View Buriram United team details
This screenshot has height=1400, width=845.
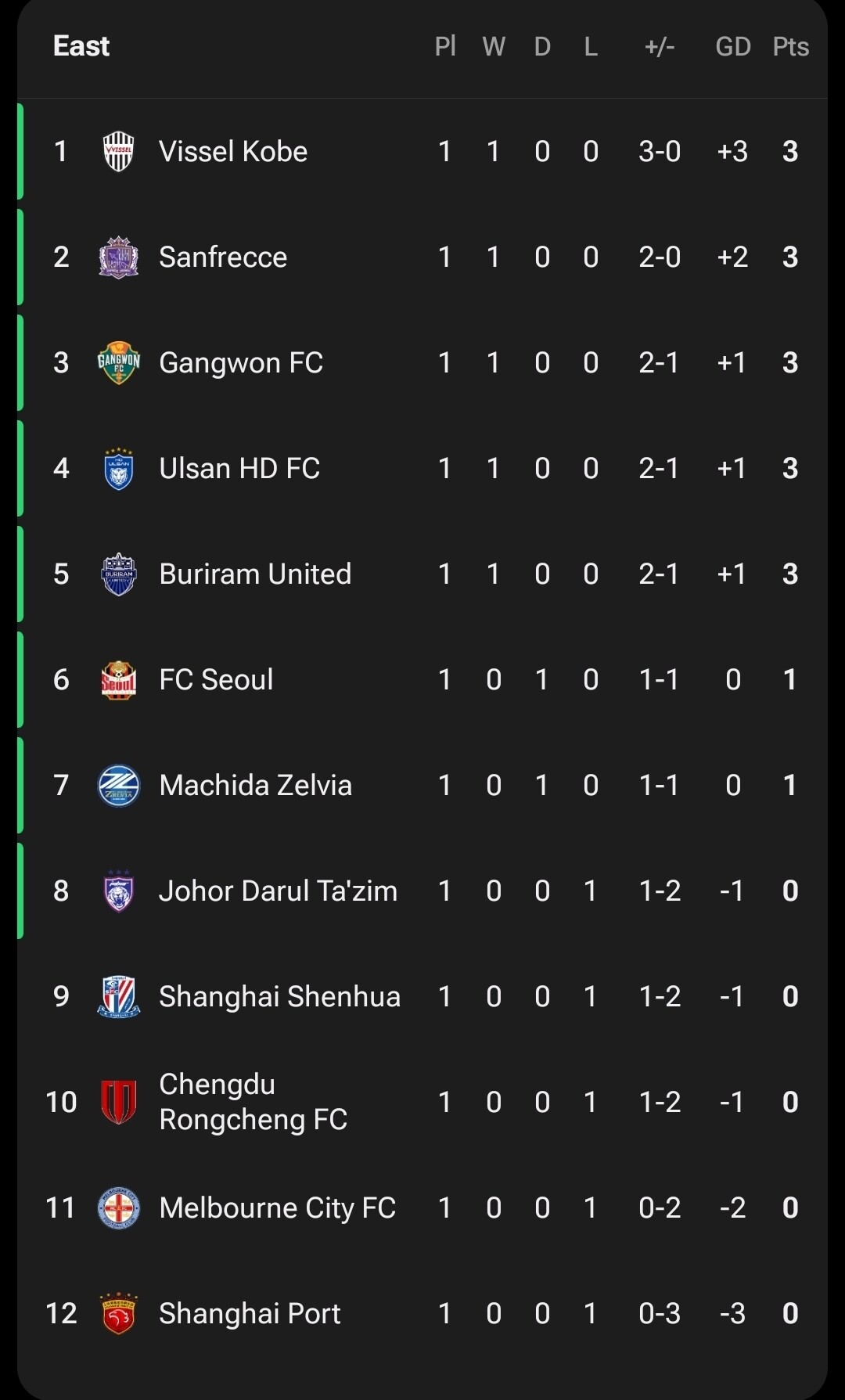(x=422, y=574)
